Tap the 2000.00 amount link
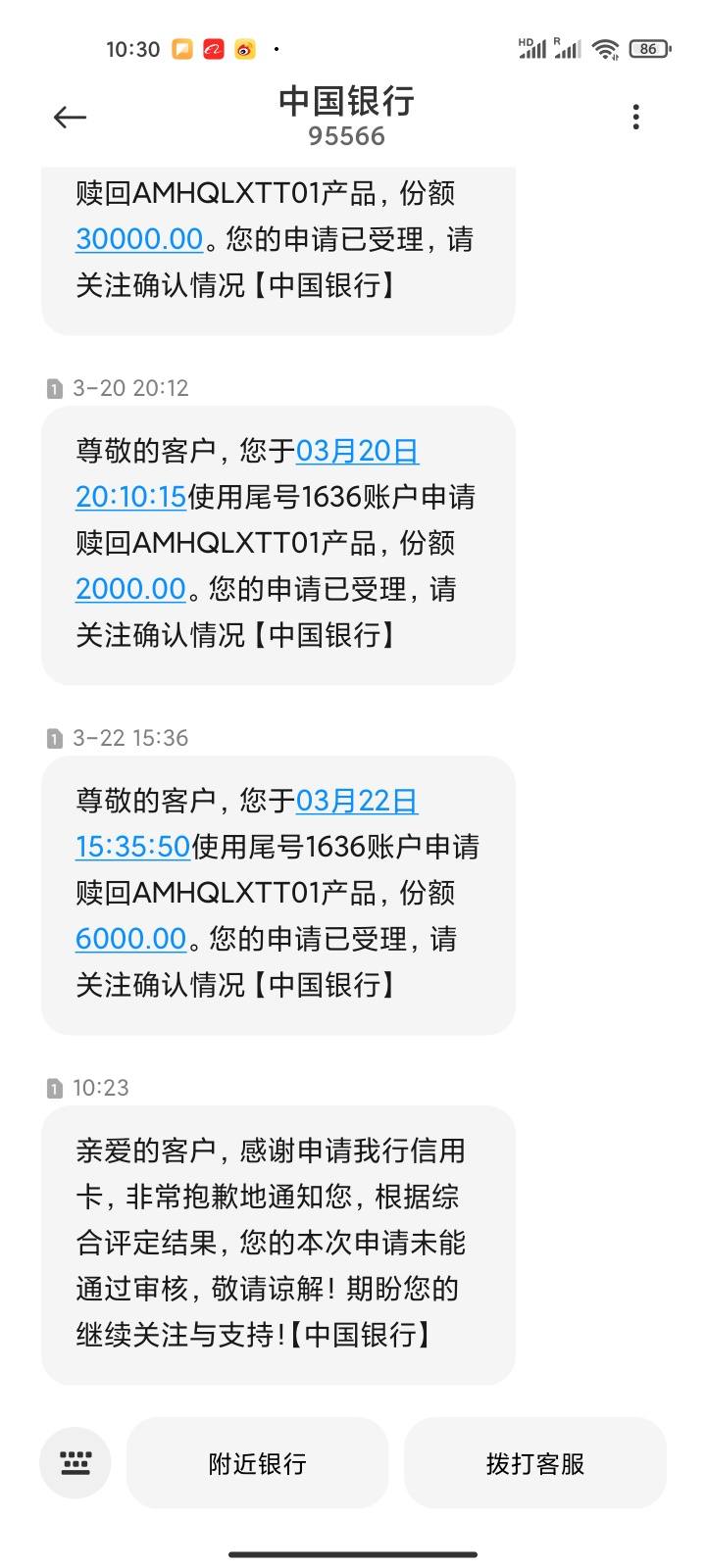This screenshot has width=706, height=1568. coord(130,589)
